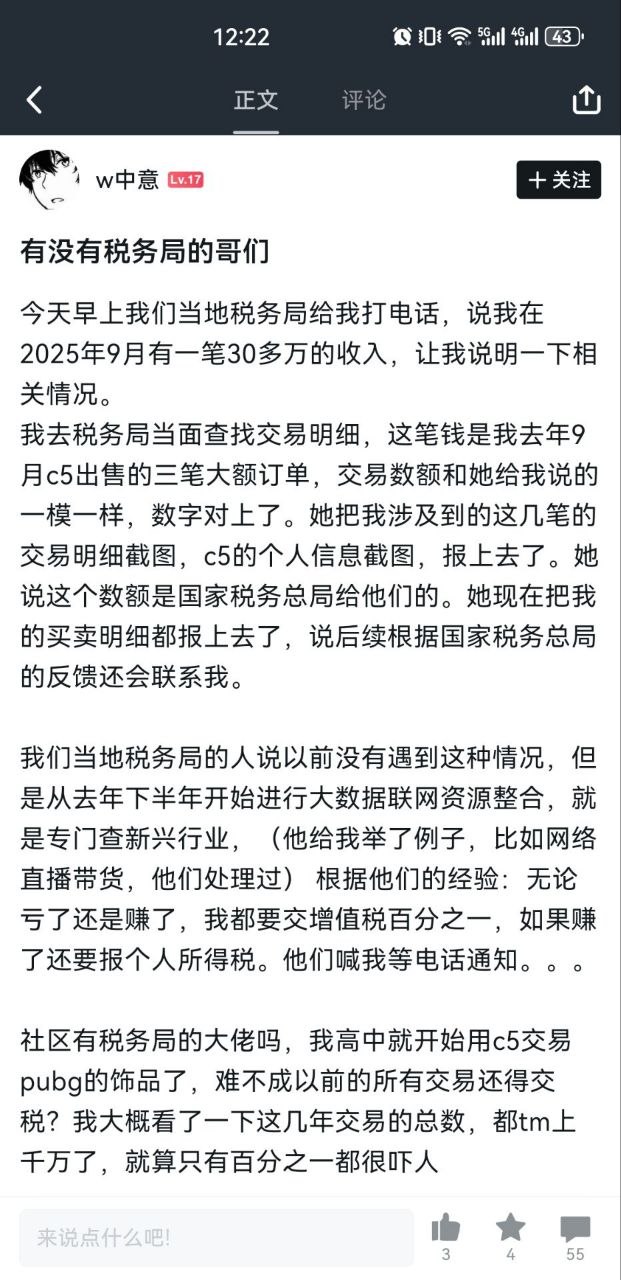Favorite the post with the star icon
Screen dimensions: 621x1280
coord(510,1228)
